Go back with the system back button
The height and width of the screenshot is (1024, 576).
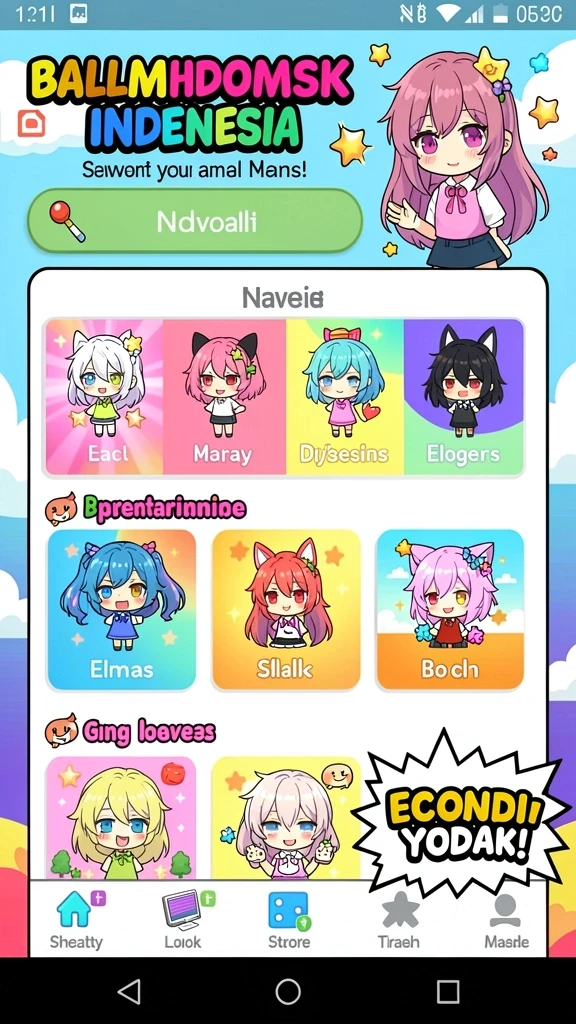(x=129, y=991)
